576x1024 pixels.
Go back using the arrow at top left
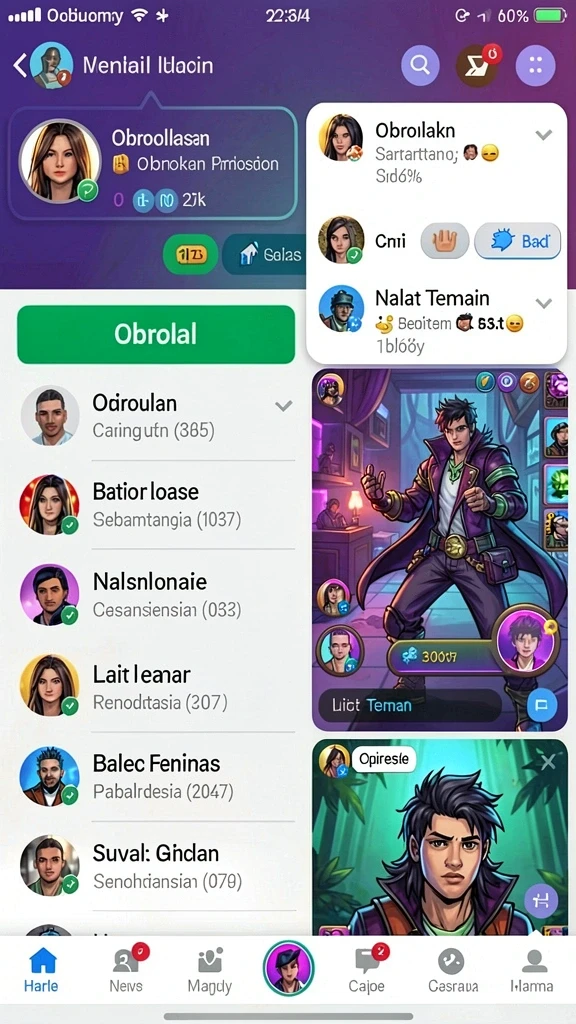point(20,66)
